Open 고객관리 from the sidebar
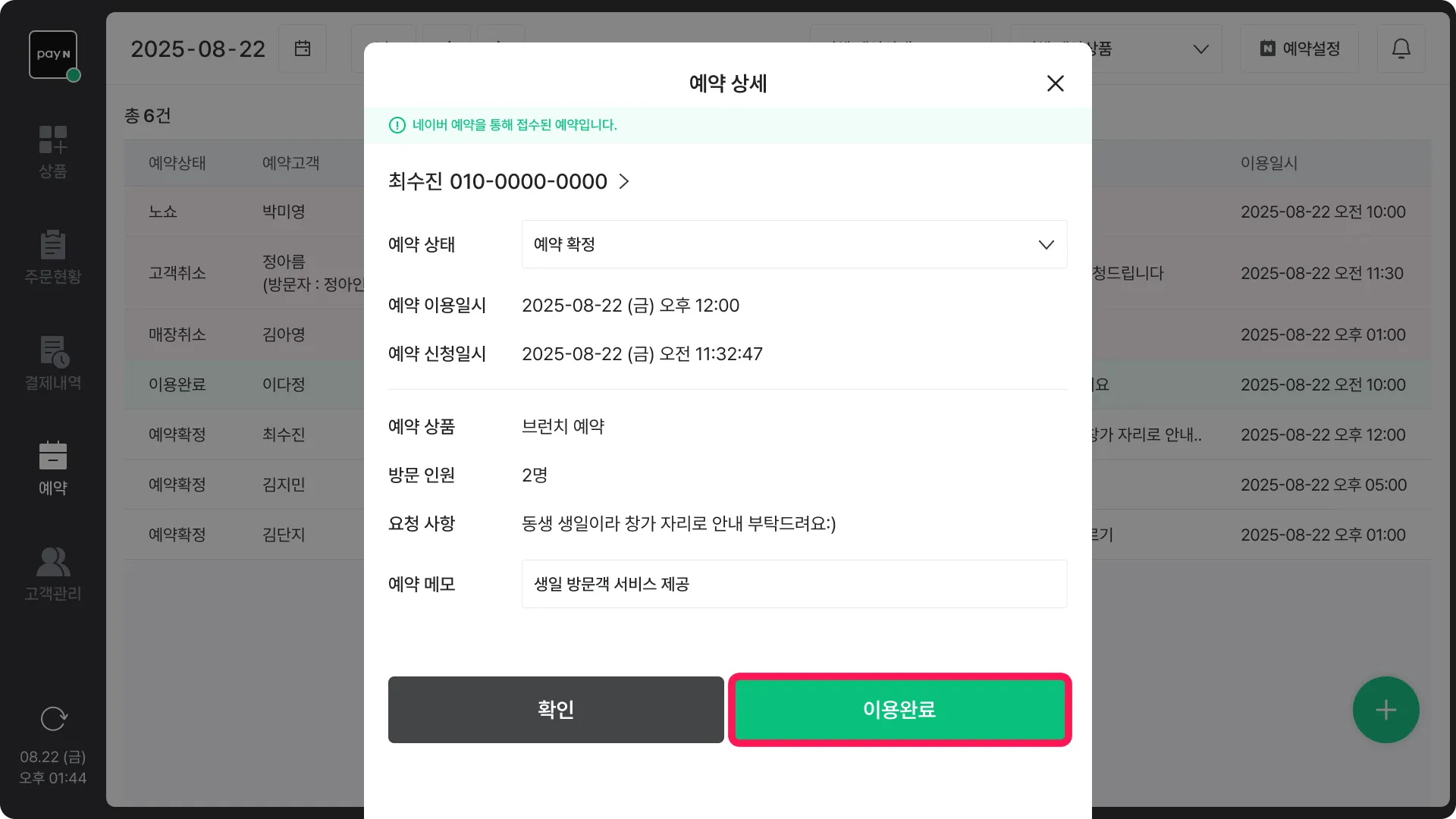The width and height of the screenshot is (1456, 819). pos(53,575)
